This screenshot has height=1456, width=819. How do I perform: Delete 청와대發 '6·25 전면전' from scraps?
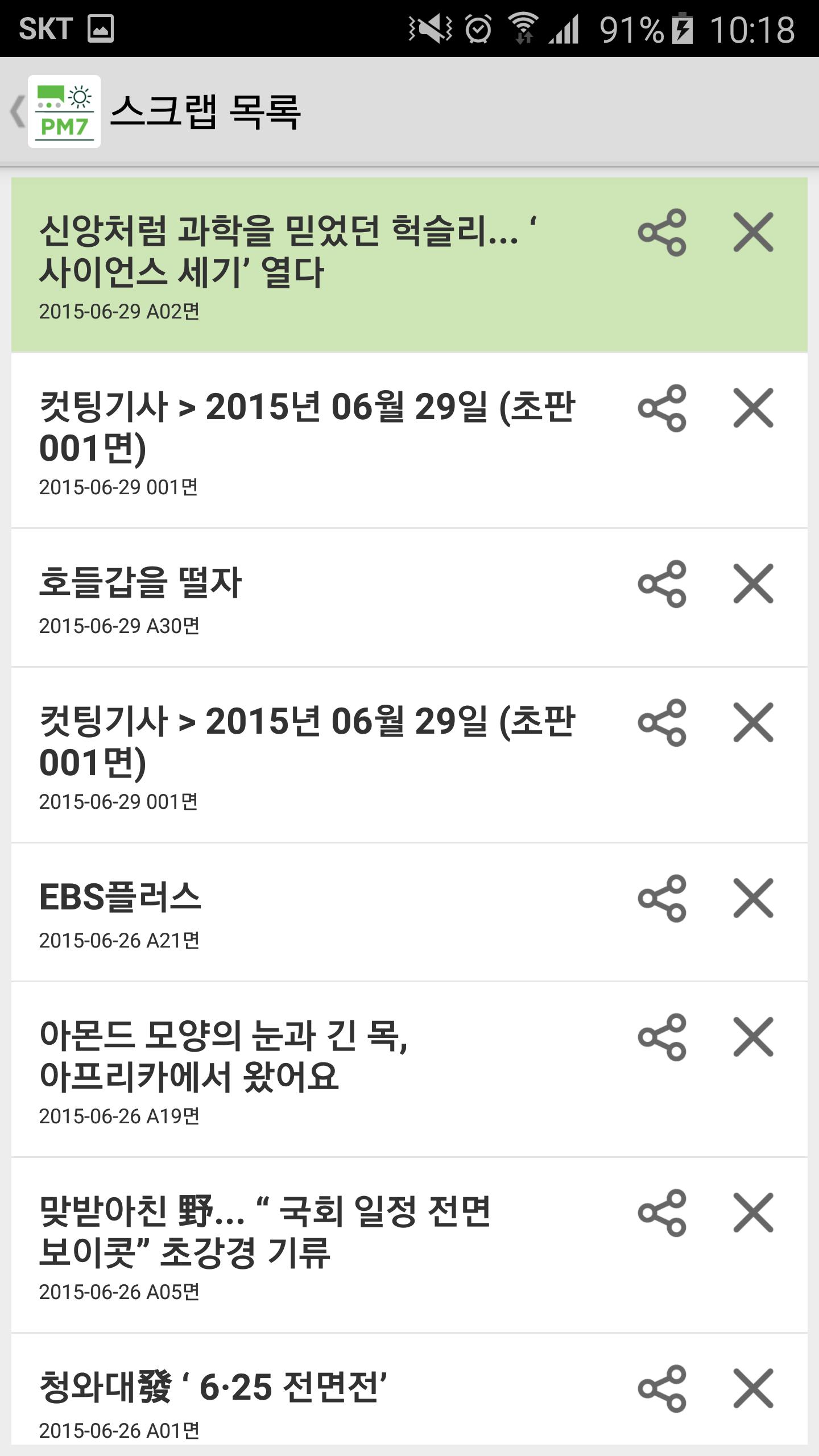point(753,1388)
